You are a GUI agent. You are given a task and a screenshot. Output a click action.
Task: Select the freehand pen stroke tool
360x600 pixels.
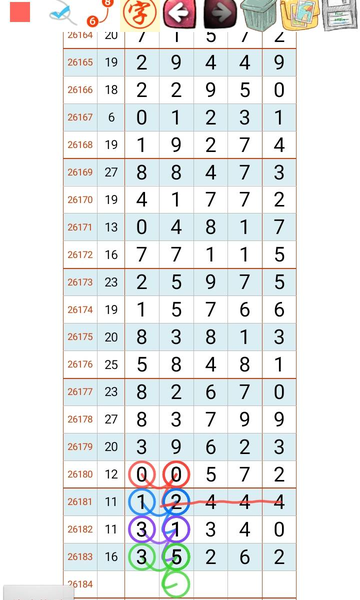(x=61, y=13)
